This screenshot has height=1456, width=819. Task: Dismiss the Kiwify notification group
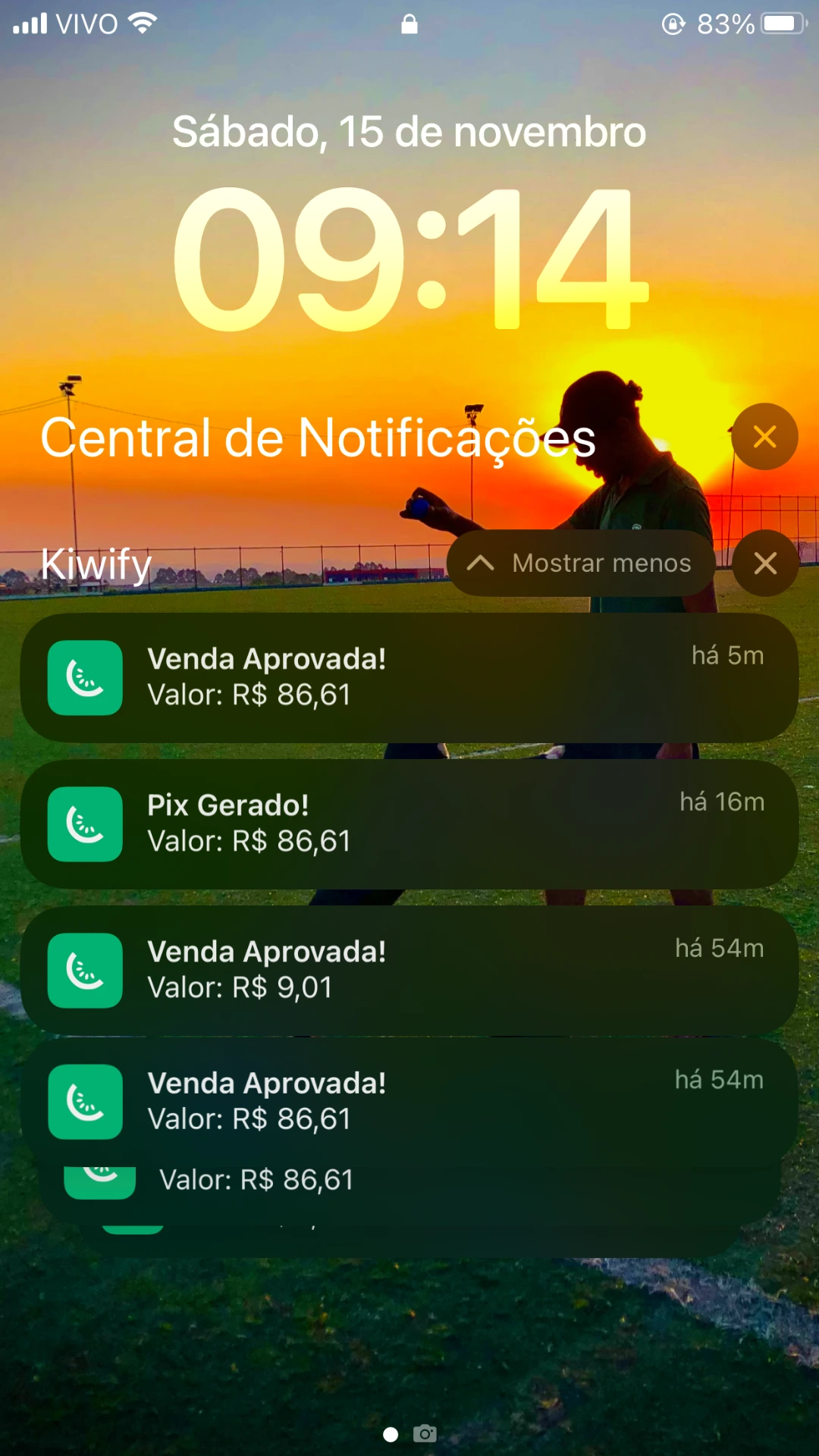[x=765, y=563]
